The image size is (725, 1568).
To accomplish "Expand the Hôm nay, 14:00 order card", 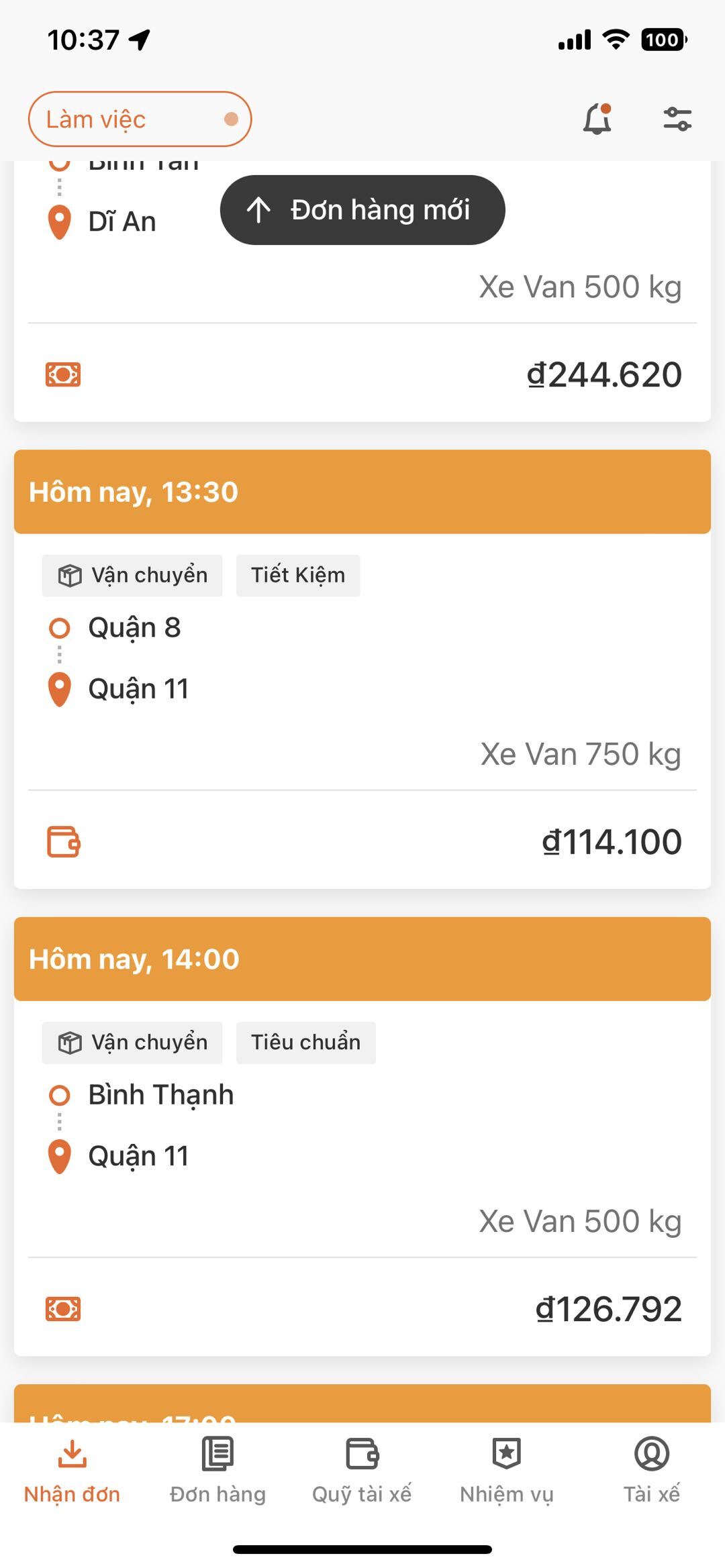I will [362, 959].
